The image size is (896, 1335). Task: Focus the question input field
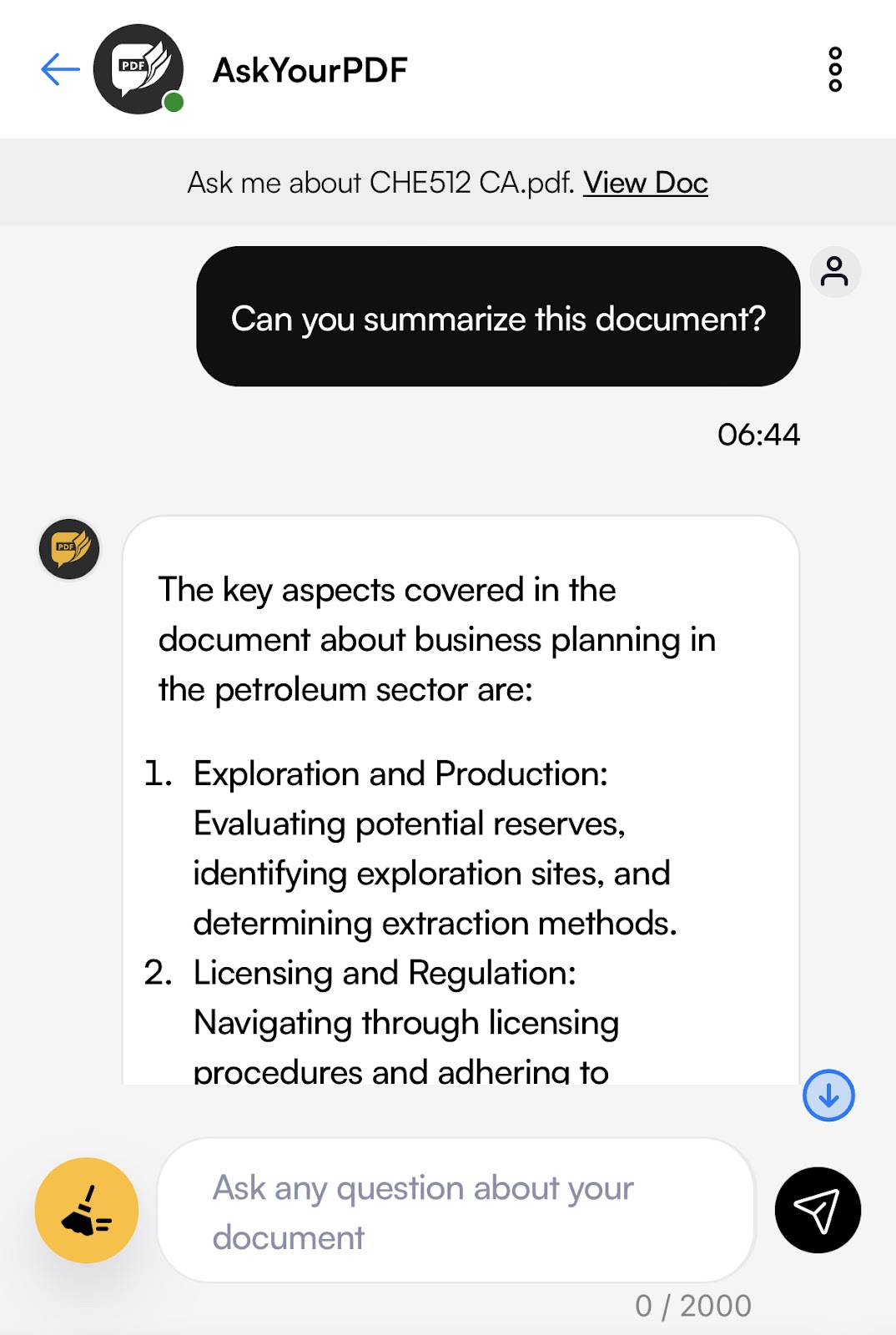[456, 1211]
